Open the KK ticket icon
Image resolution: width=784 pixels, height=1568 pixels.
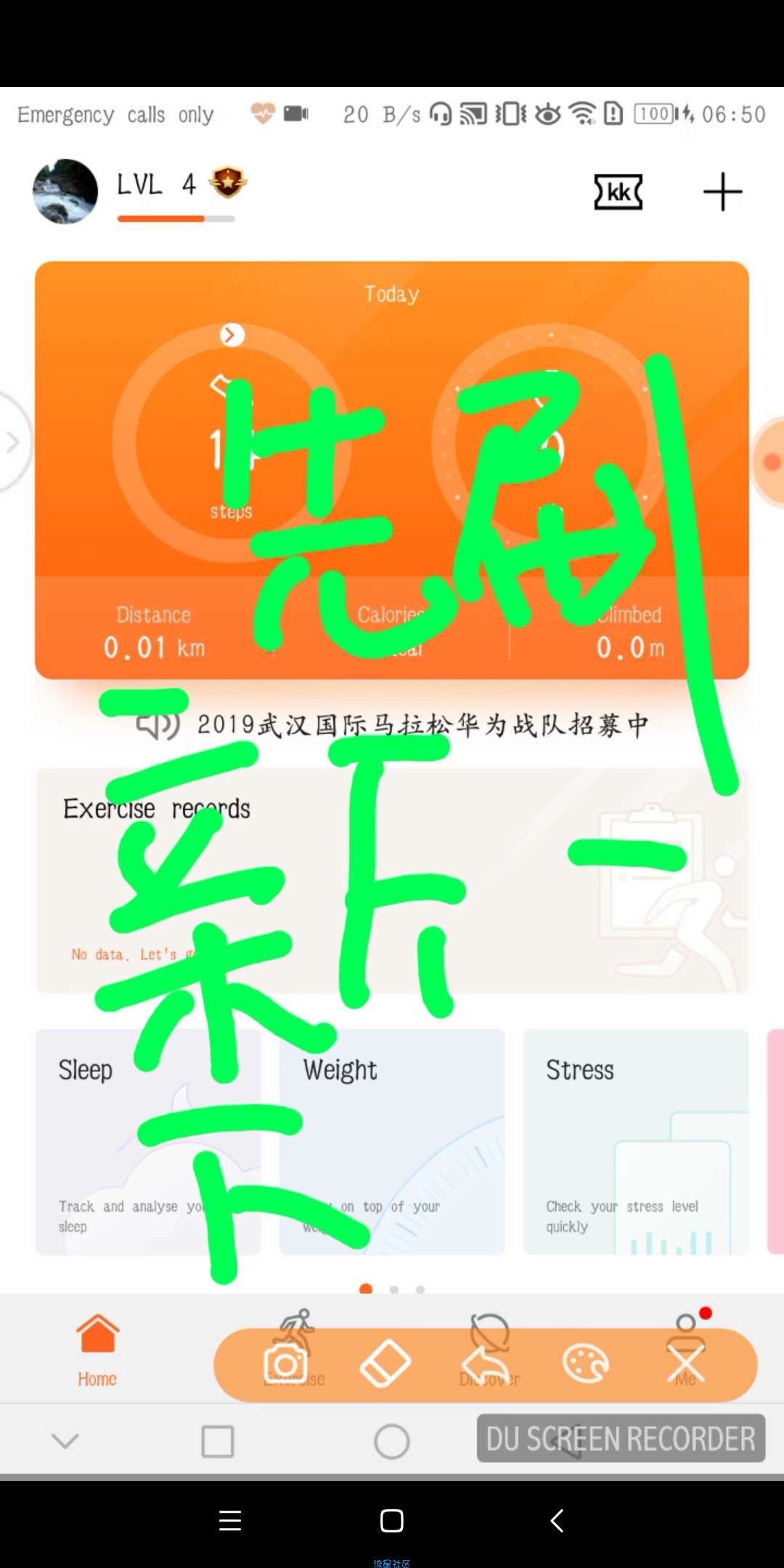coord(618,192)
